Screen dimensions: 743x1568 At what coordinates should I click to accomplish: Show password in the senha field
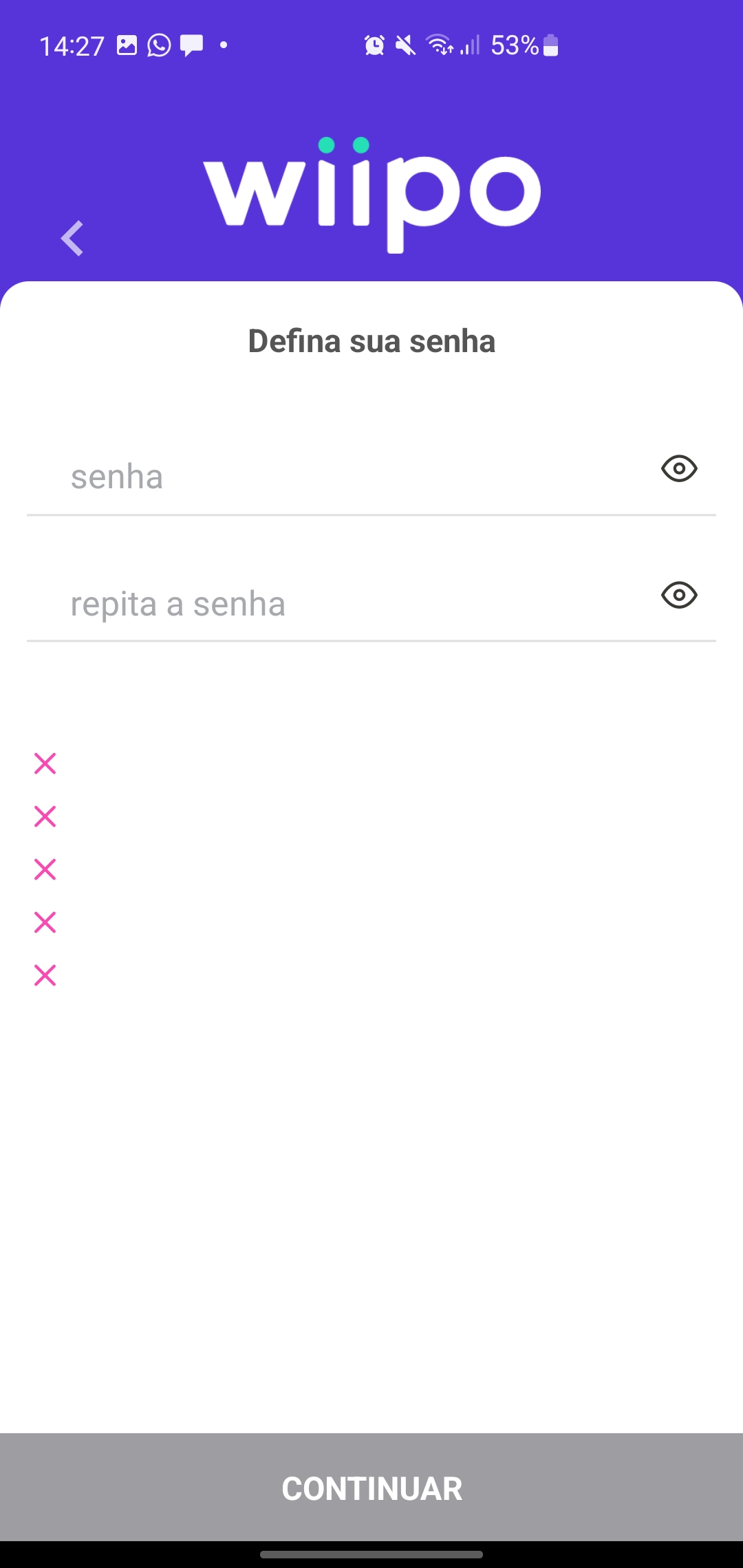click(679, 469)
